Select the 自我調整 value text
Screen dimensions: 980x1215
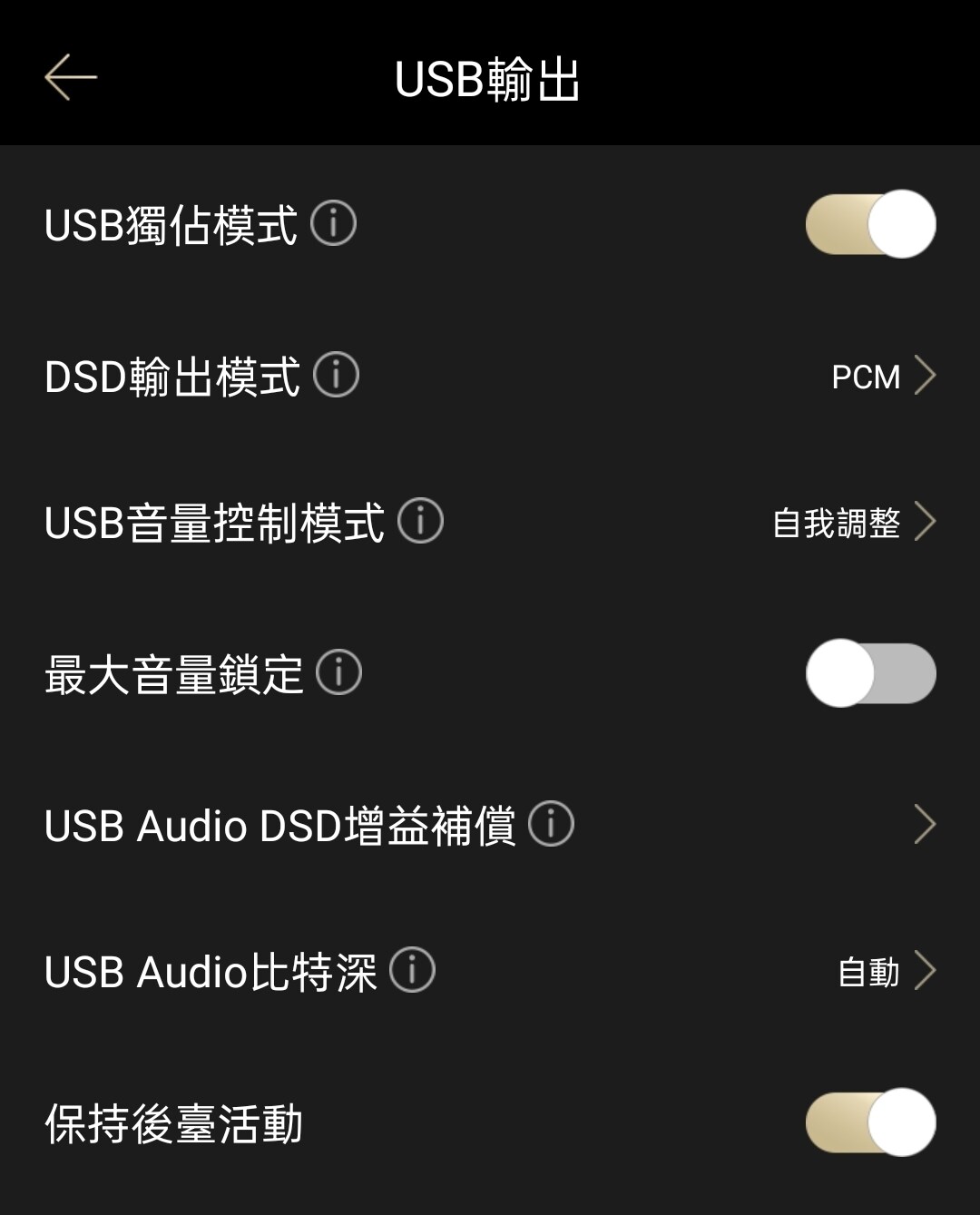(x=835, y=521)
